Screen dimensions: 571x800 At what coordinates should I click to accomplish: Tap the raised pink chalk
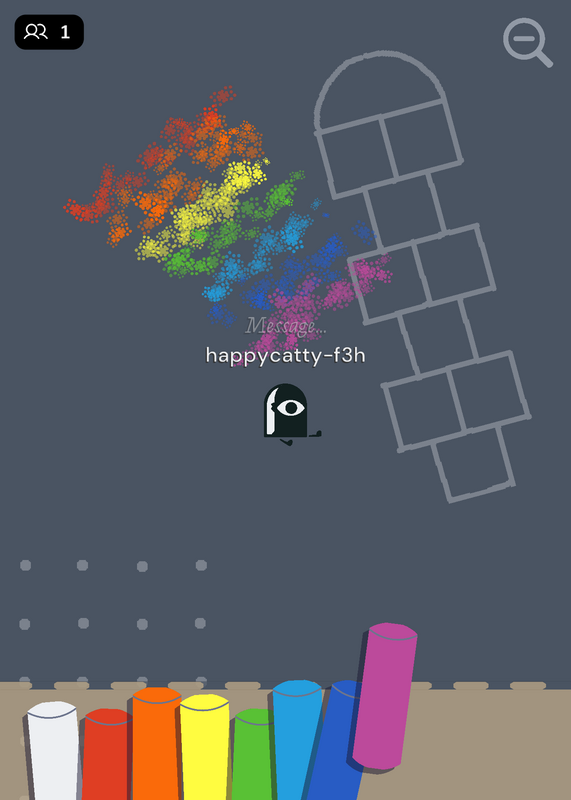tap(385, 695)
